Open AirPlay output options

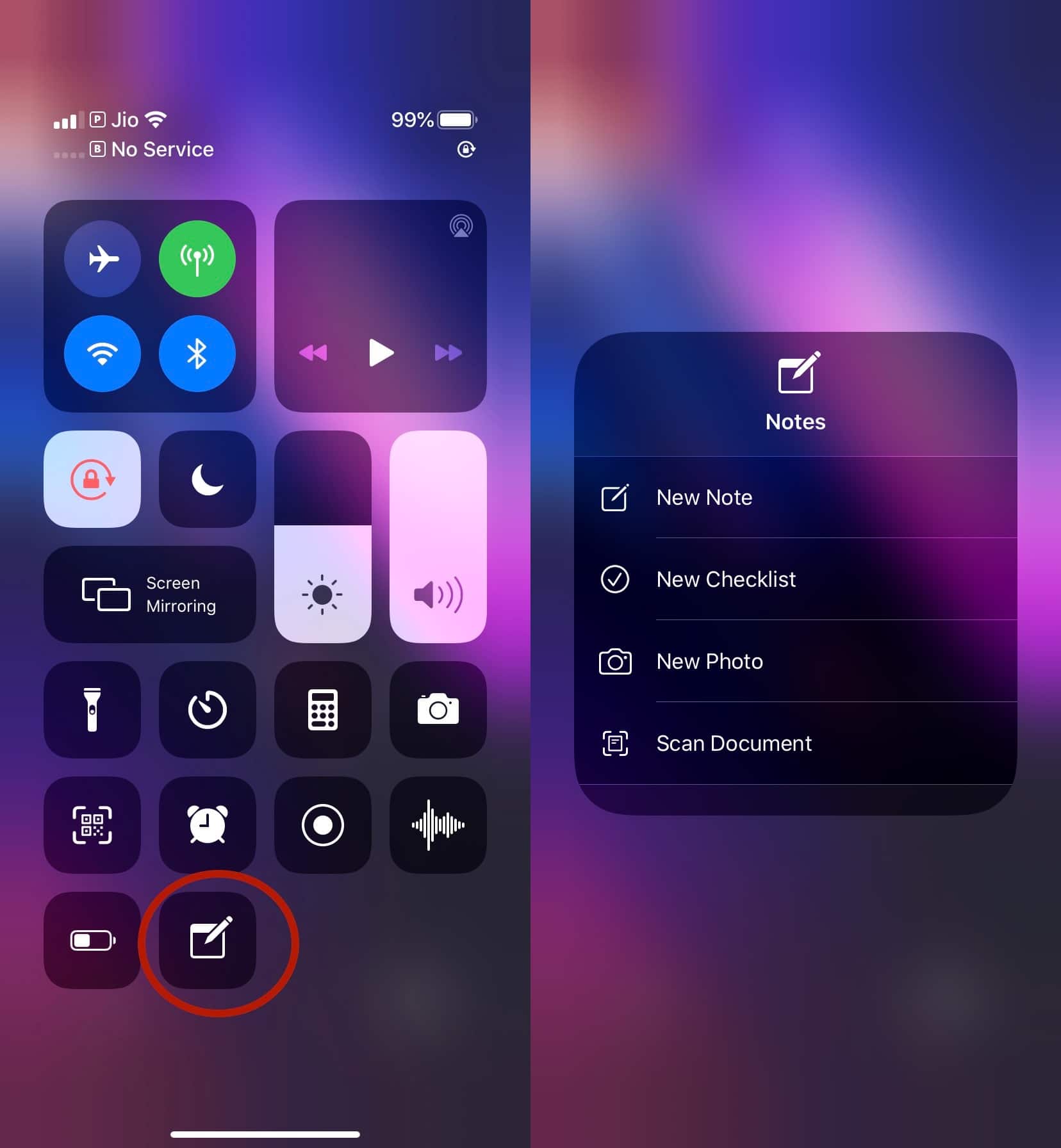pyautogui.click(x=461, y=226)
